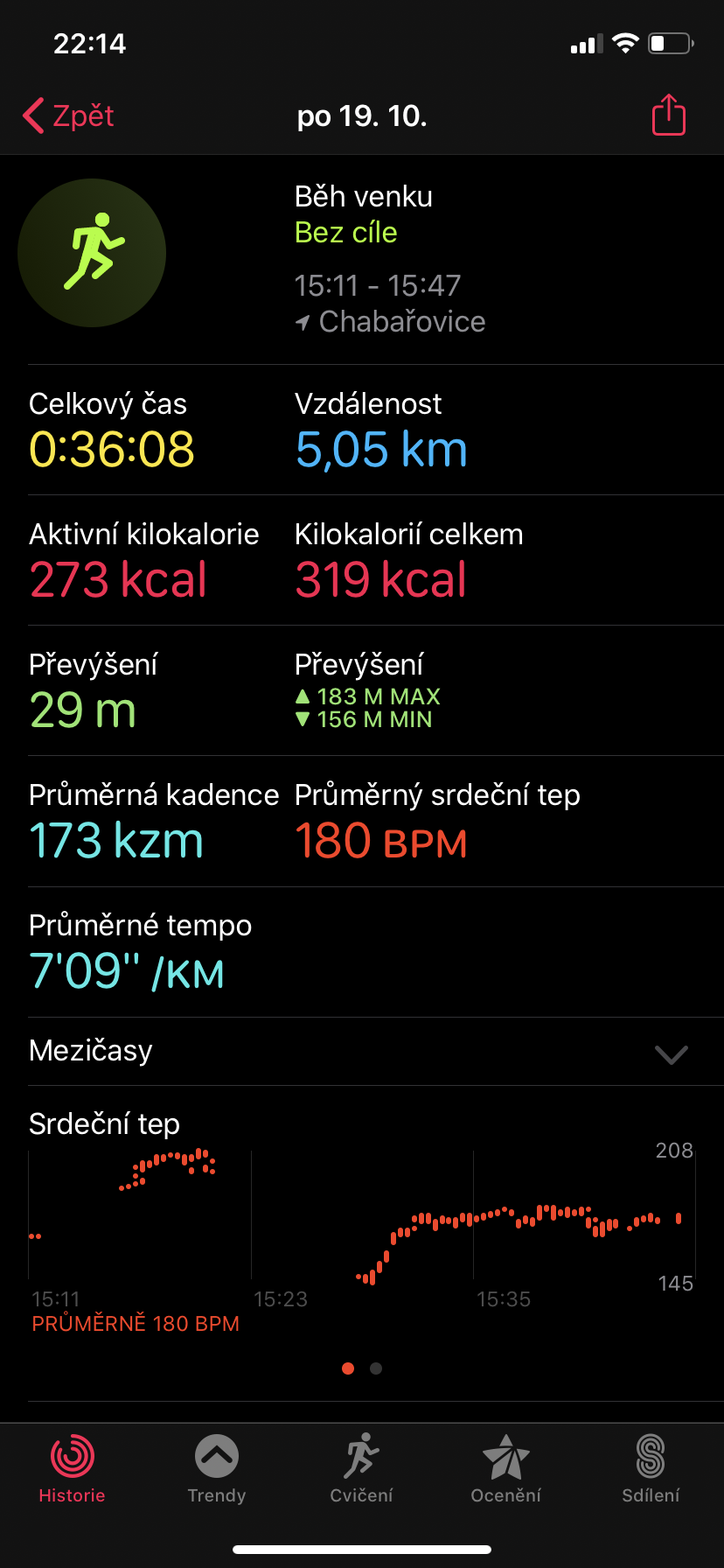Switch to the Cvičení tab
The image size is (724, 1568).
pyautogui.click(x=361, y=1469)
